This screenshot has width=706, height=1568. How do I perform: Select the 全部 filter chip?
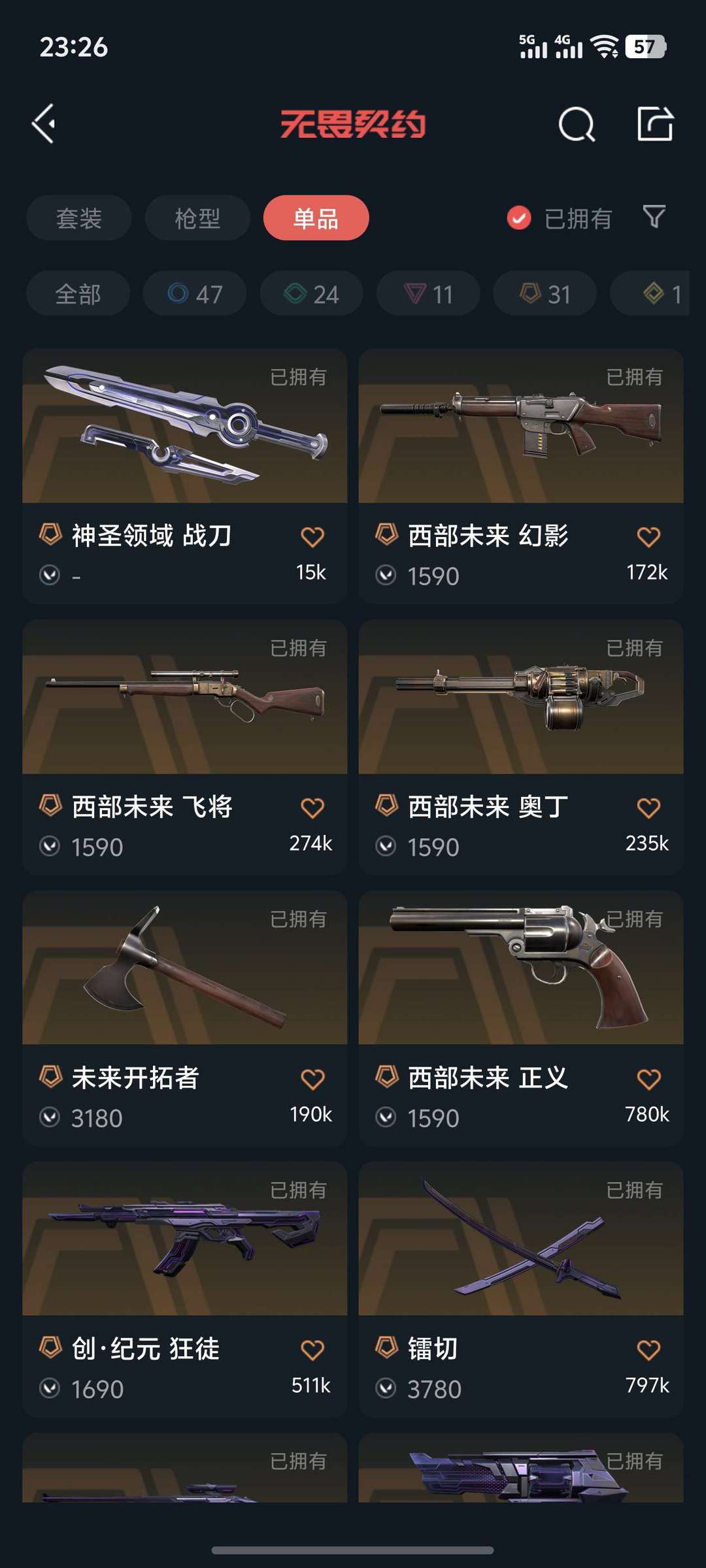pos(78,293)
